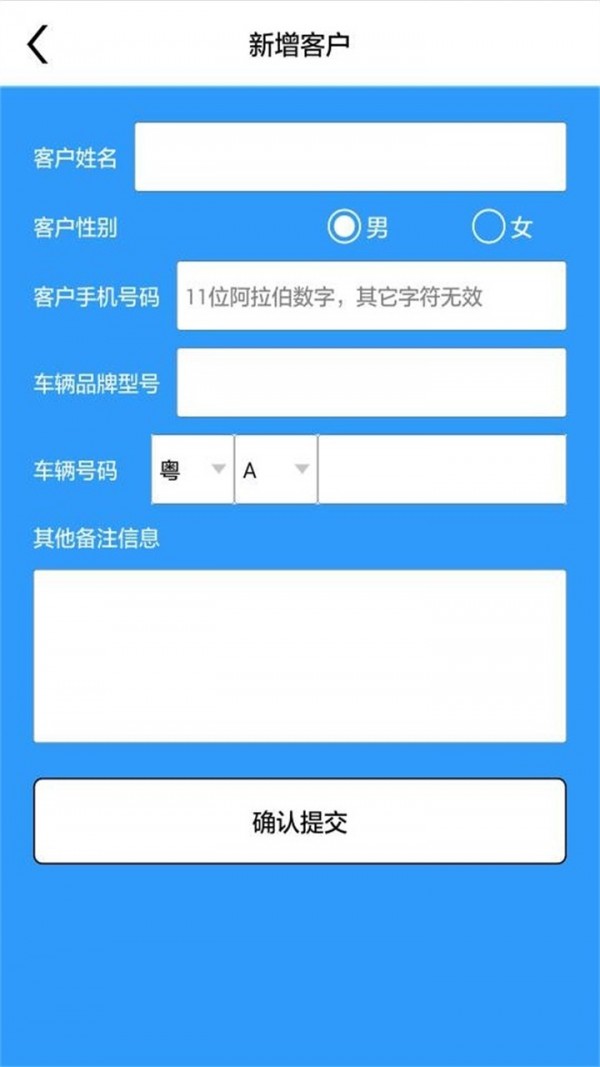Tap the 其他备注信息 text area
The width and height of the screenshot is (600, 1067).
[x=300, y=656]
